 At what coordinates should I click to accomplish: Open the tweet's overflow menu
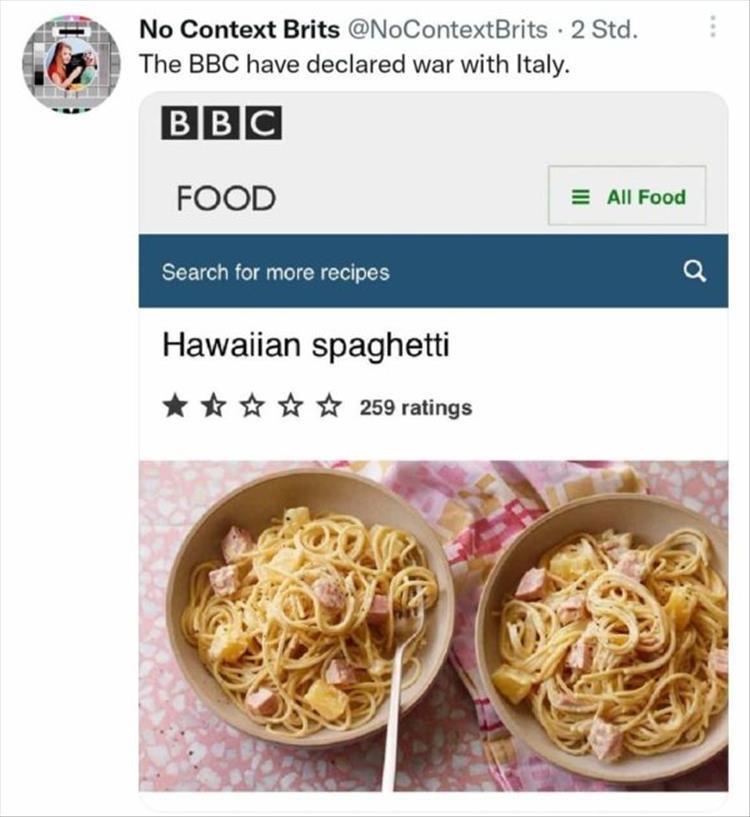[713, 27]
